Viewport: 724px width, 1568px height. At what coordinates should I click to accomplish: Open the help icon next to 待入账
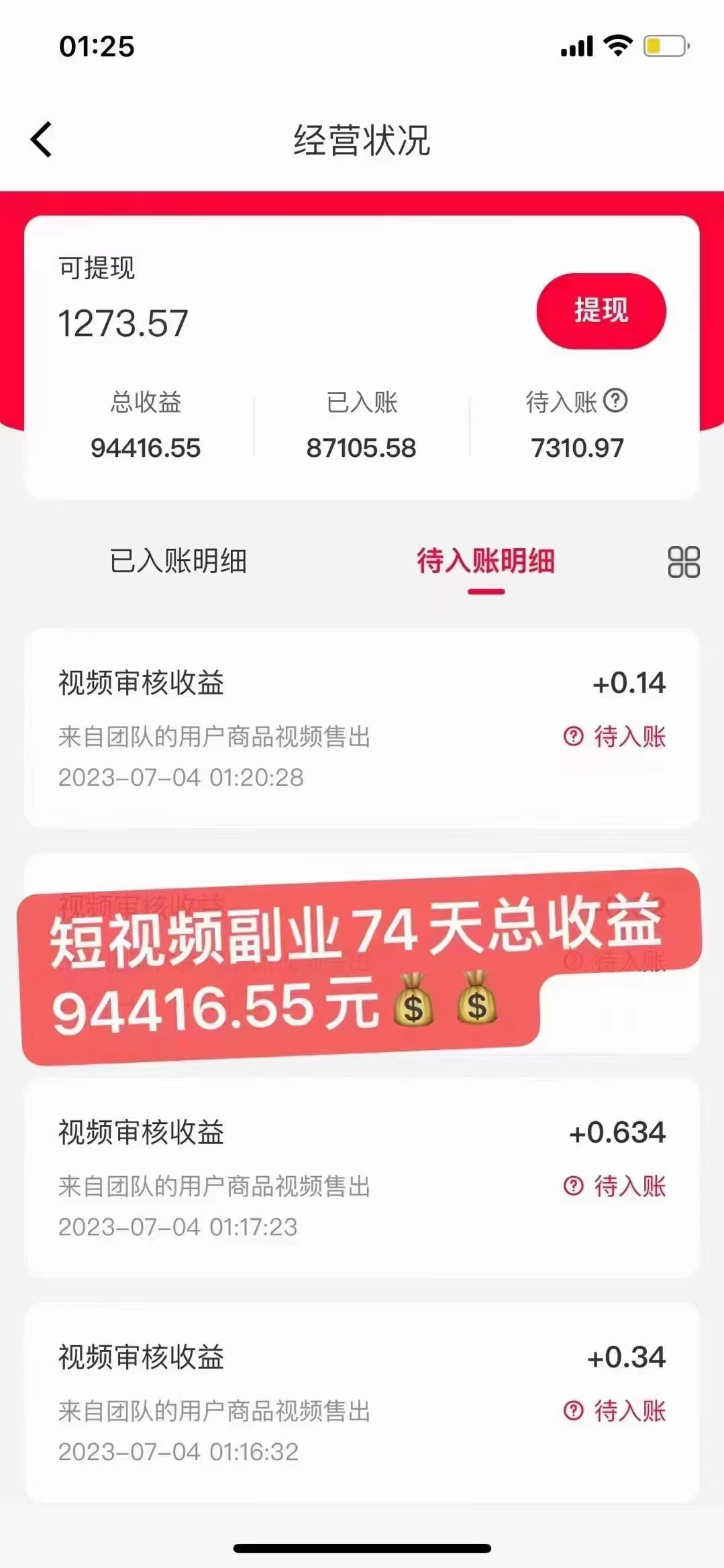click(615, 401)
